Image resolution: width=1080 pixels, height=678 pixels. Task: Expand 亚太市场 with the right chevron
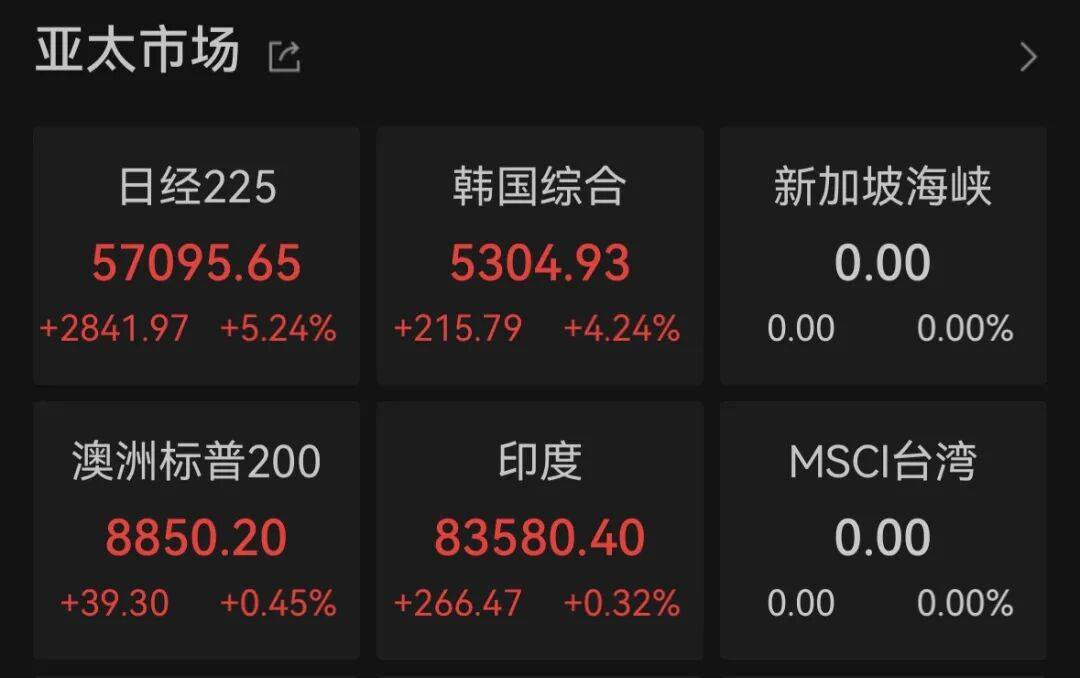pos(1028,57)
